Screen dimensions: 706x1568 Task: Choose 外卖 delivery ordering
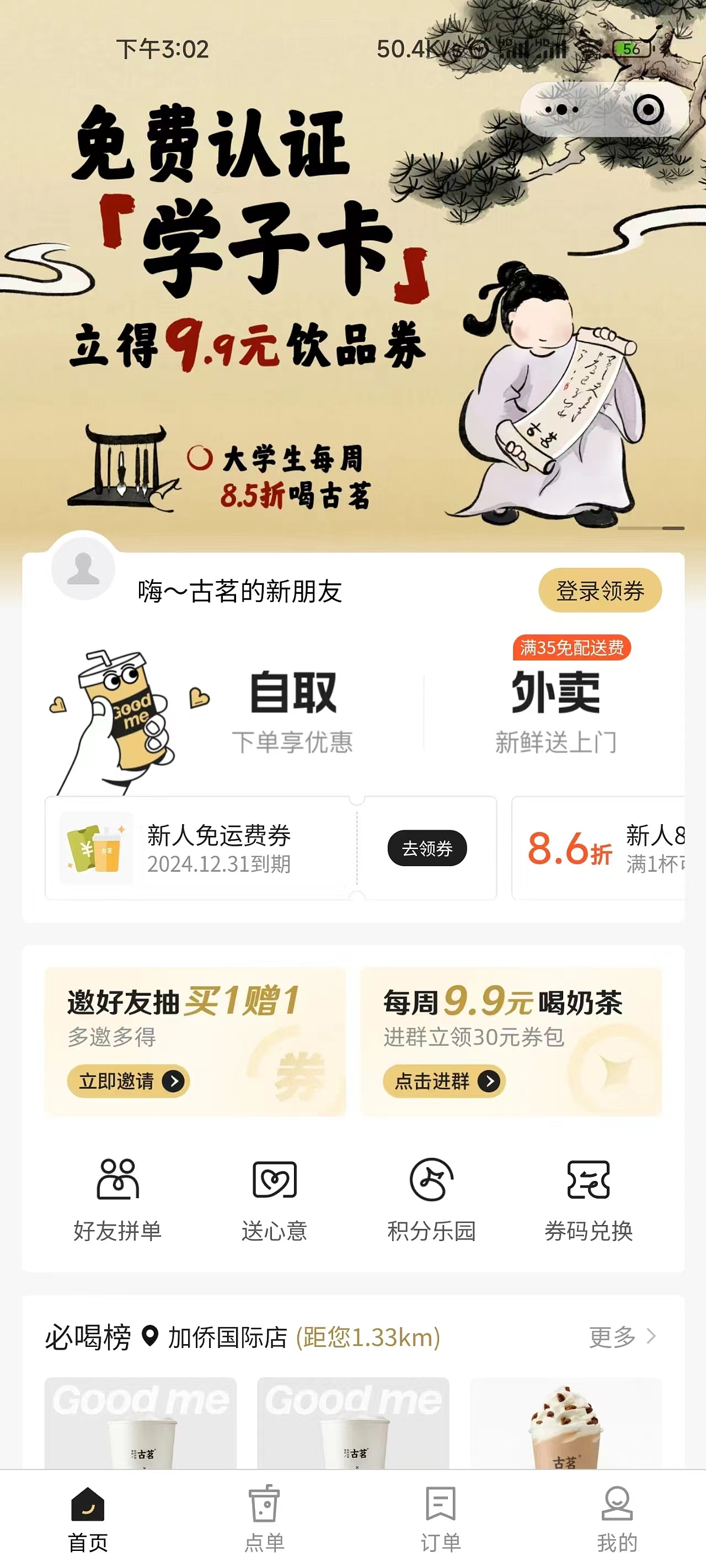coord(555,709)
